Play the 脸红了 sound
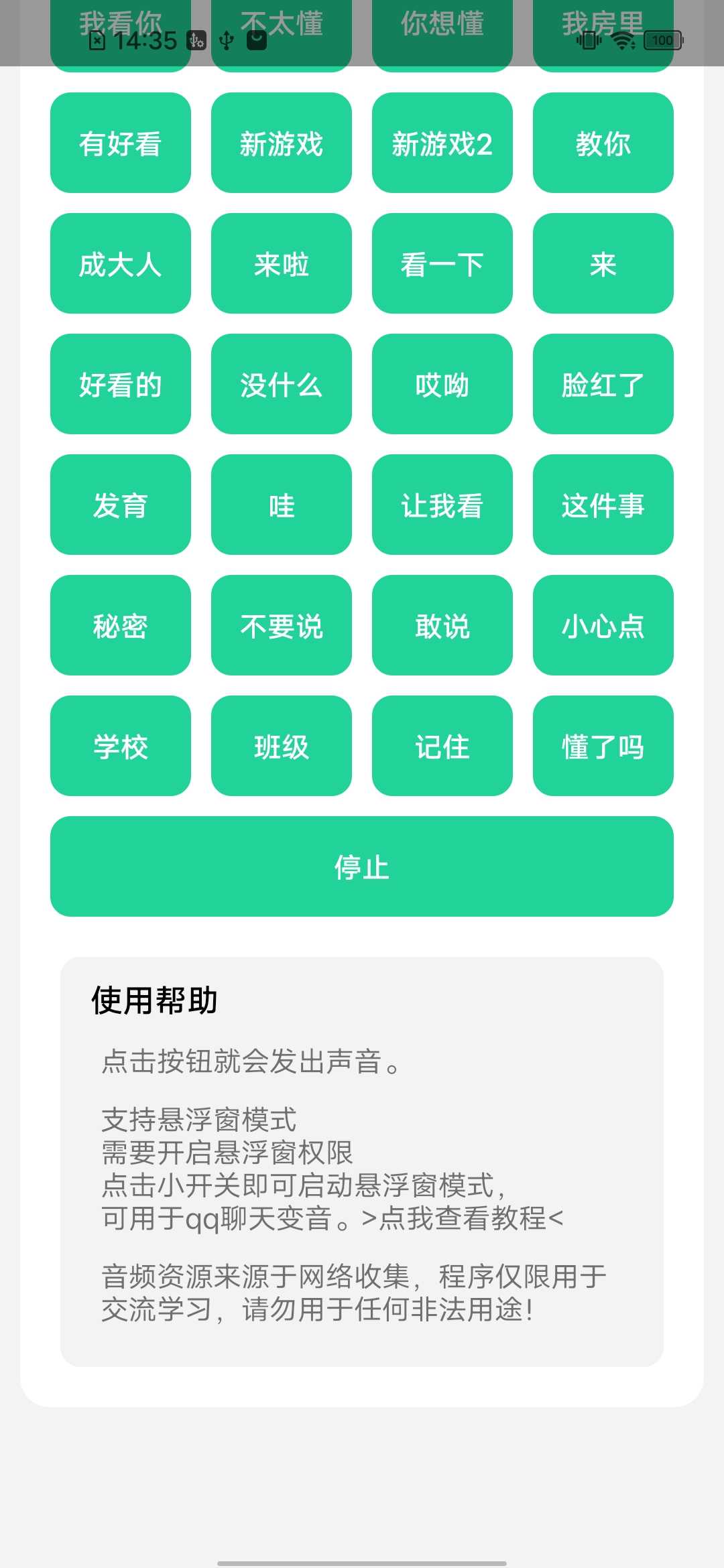This screenshot has width=724, height=1568. (602, 384)
